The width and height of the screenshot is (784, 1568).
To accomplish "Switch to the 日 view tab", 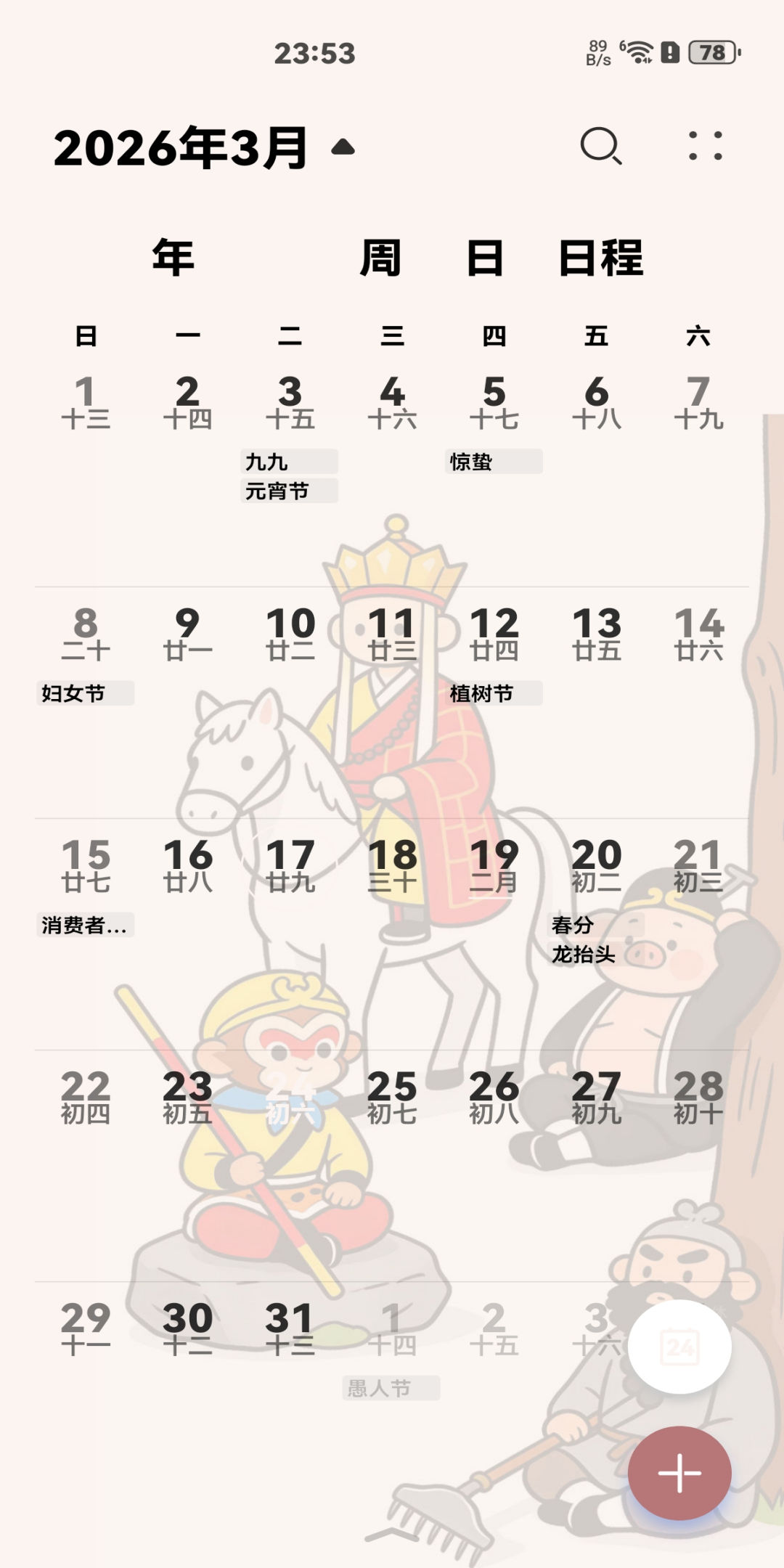I will tap(484, 258).
